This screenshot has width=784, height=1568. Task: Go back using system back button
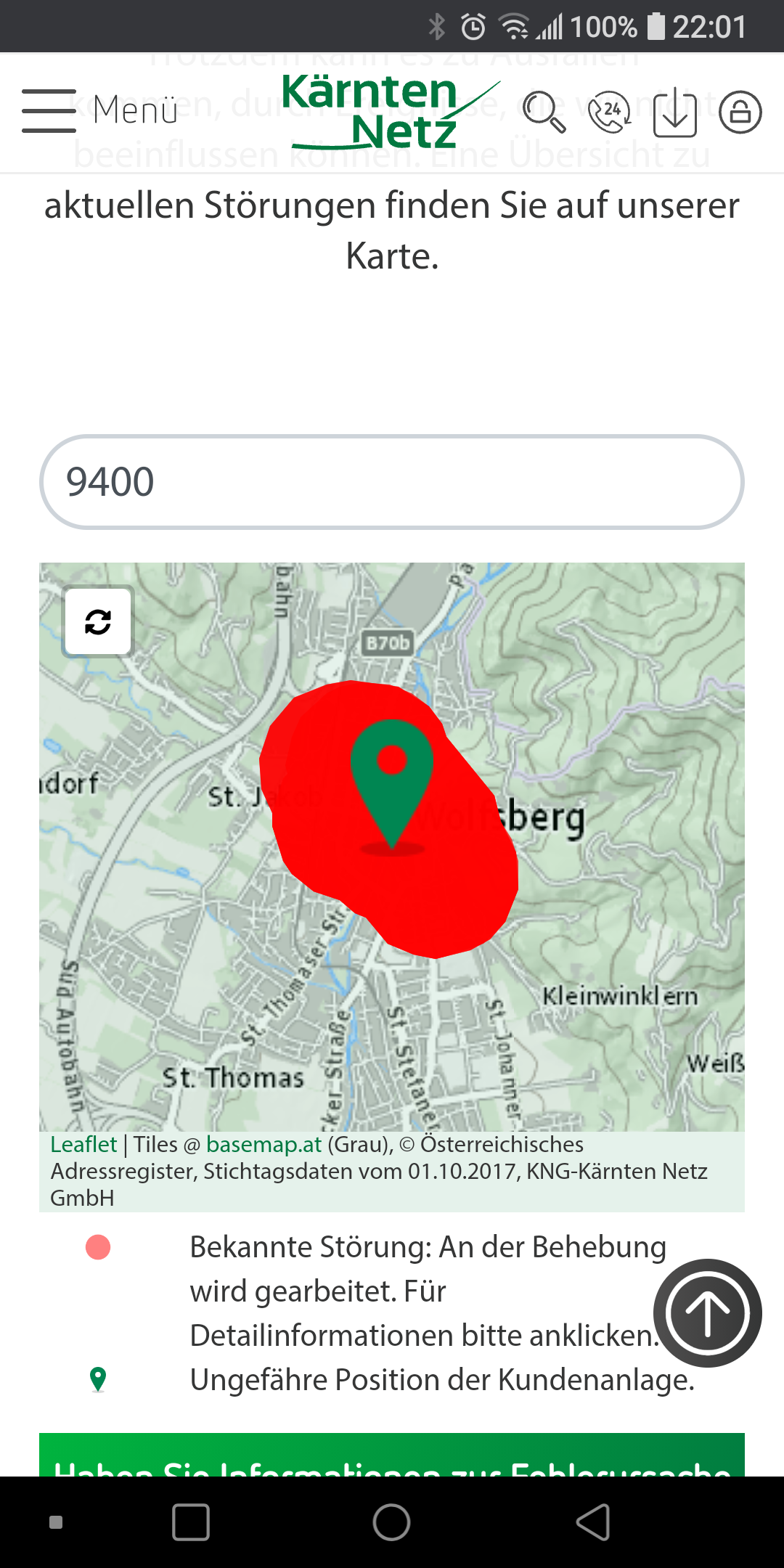[x=593, y=1522]
